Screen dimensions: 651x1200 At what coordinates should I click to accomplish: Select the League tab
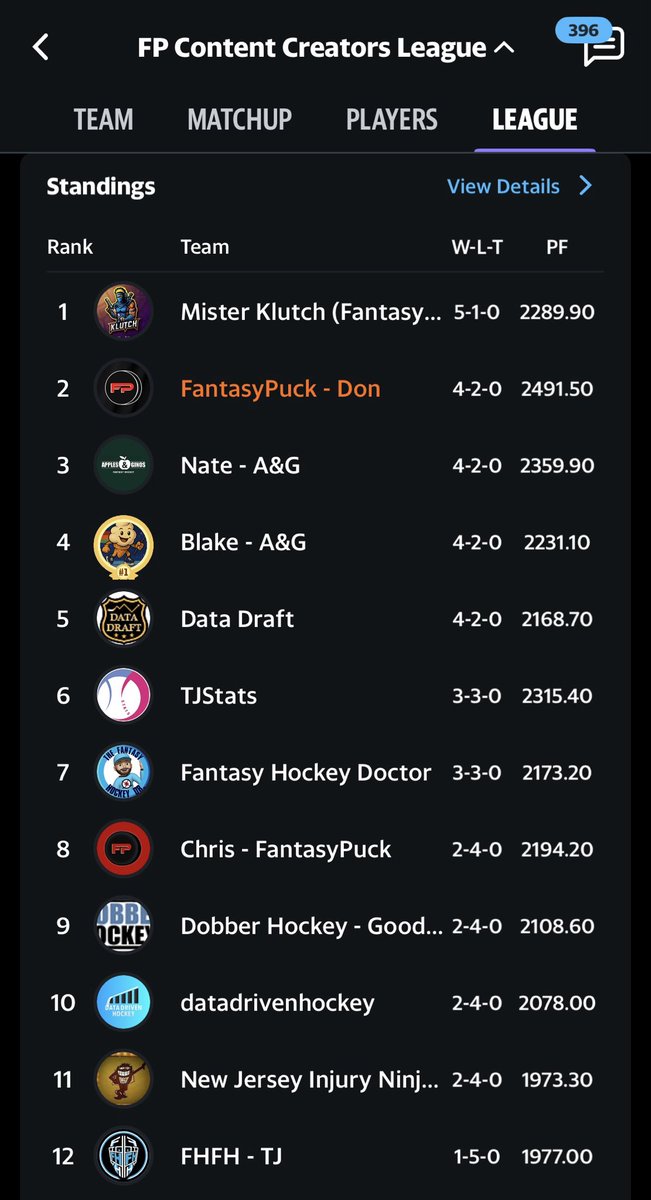pyautogui.click(x=534, y=120)
